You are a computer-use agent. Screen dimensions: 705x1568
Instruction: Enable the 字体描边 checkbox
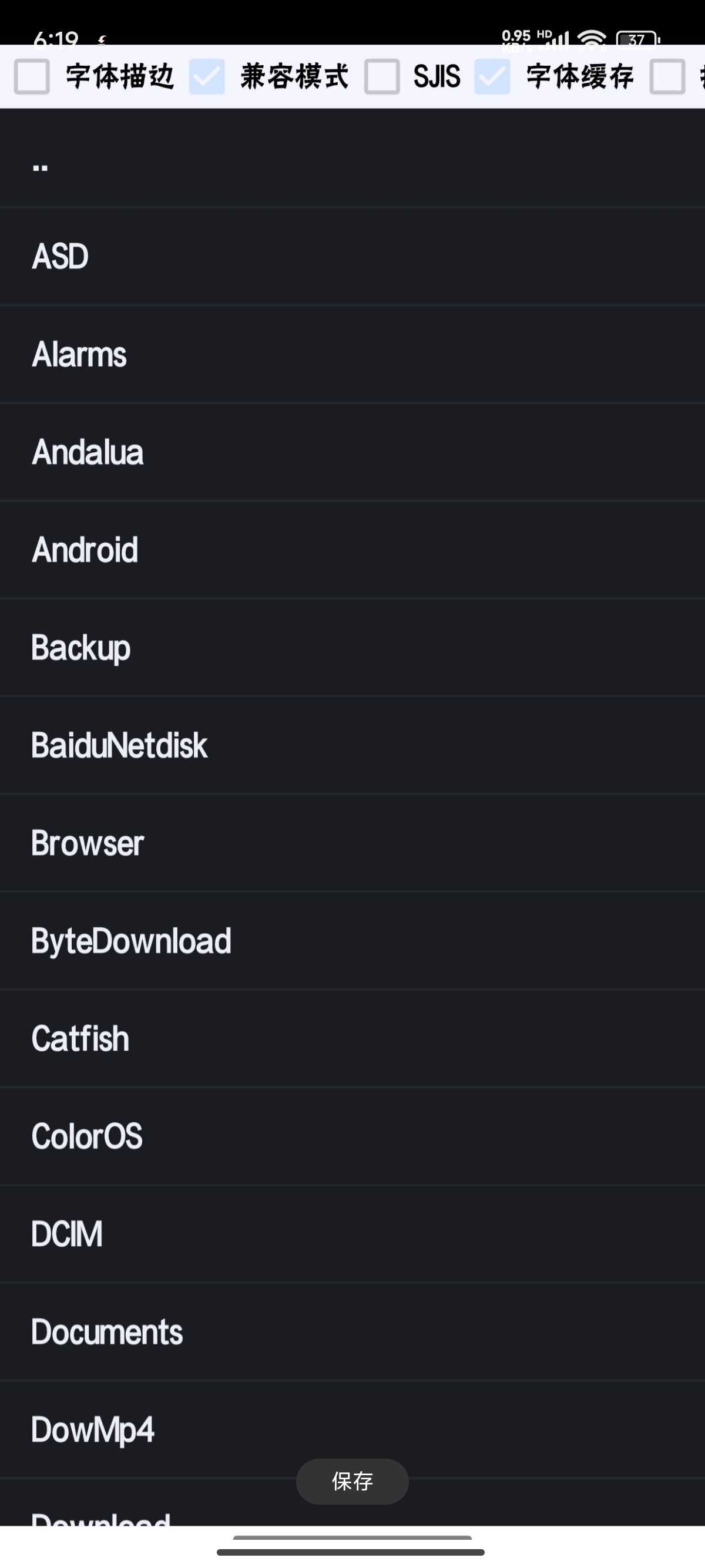tap(32, 77)
